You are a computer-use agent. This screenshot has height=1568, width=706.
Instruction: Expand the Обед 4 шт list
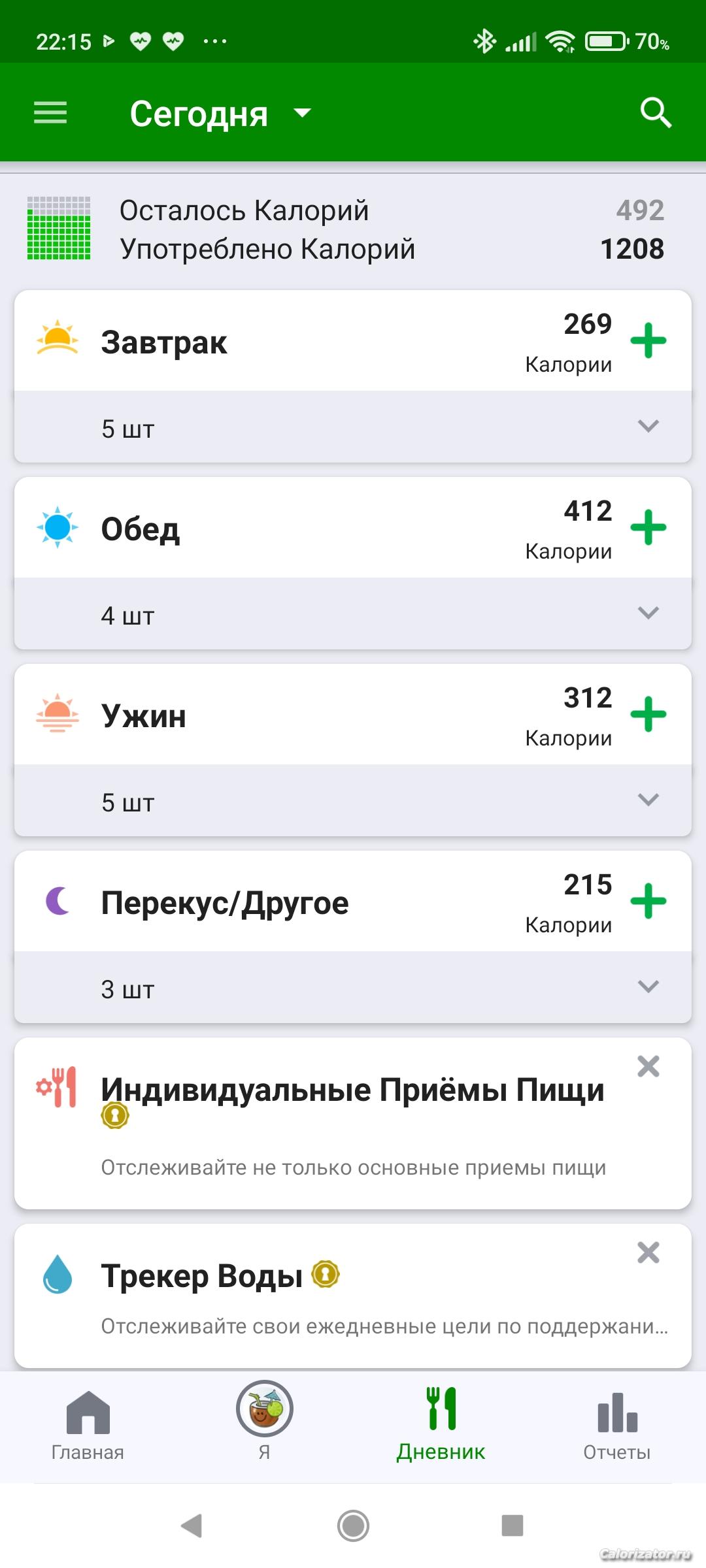[x=648, y=613]
